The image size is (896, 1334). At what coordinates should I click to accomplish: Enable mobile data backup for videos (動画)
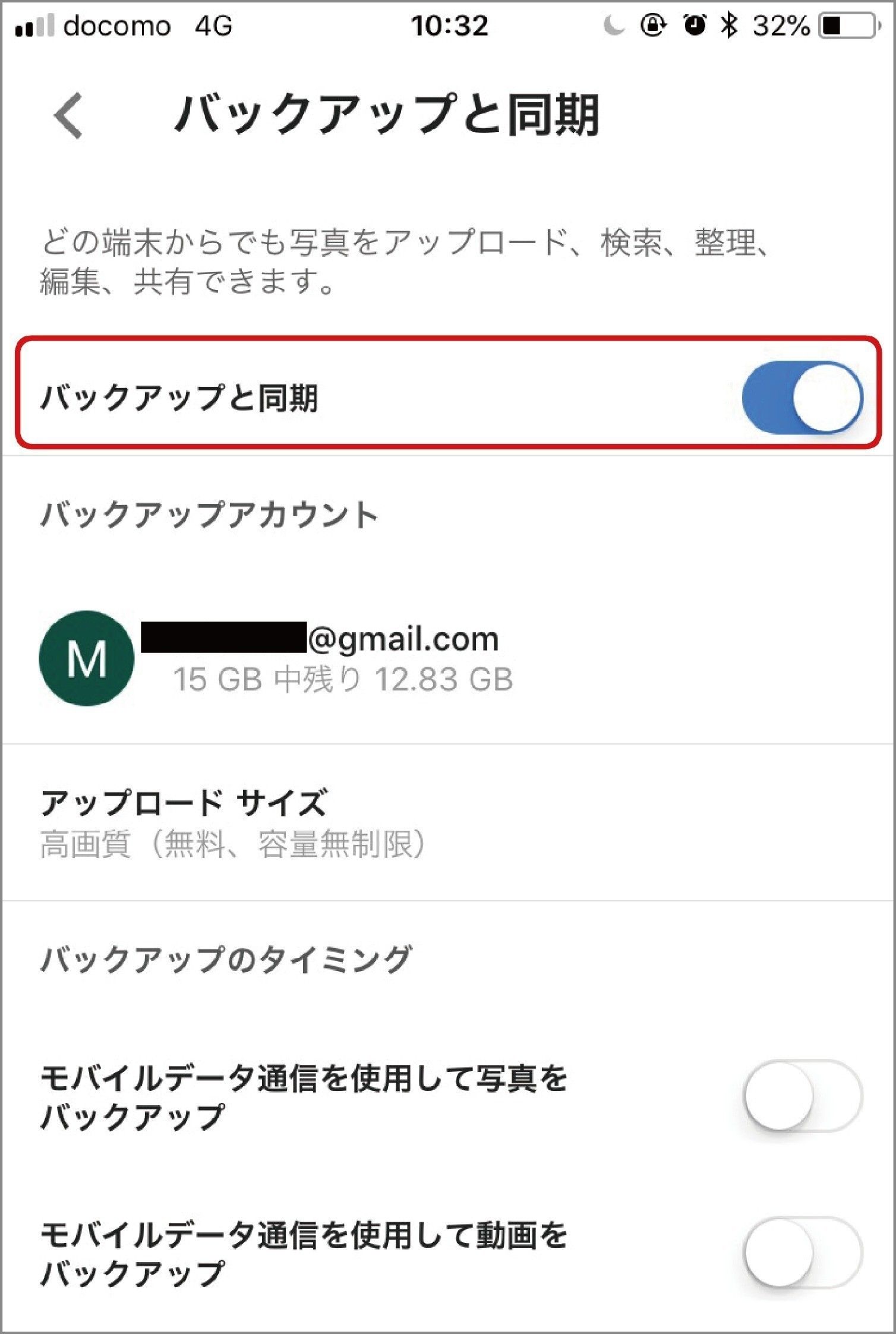click(x=802, y=1252)
